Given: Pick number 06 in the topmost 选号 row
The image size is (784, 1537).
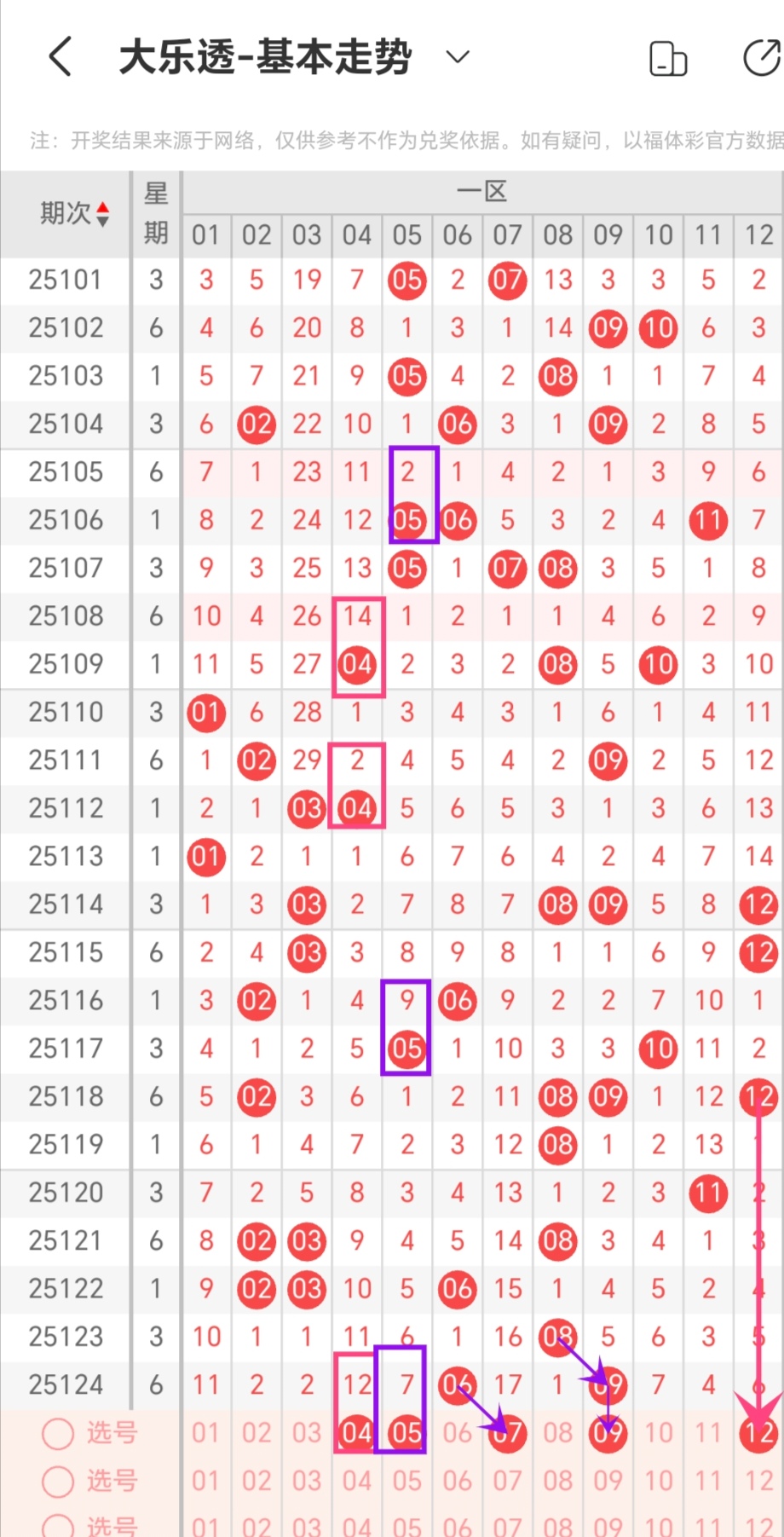Looking at the screenshot, I should point(457,1433).
